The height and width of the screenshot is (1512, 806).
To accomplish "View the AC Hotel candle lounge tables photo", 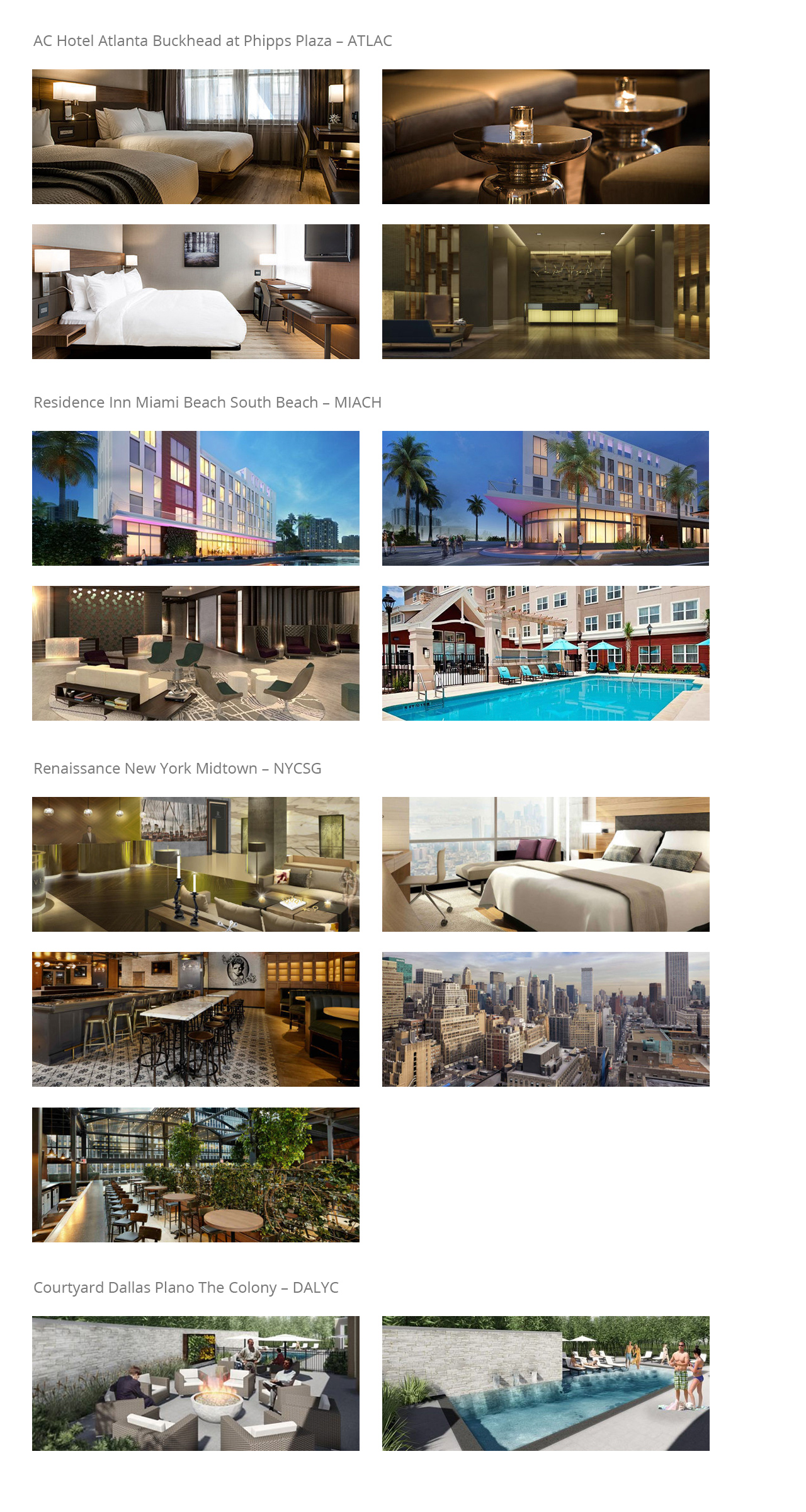I will pyautogui.click(x=545, y=137).
